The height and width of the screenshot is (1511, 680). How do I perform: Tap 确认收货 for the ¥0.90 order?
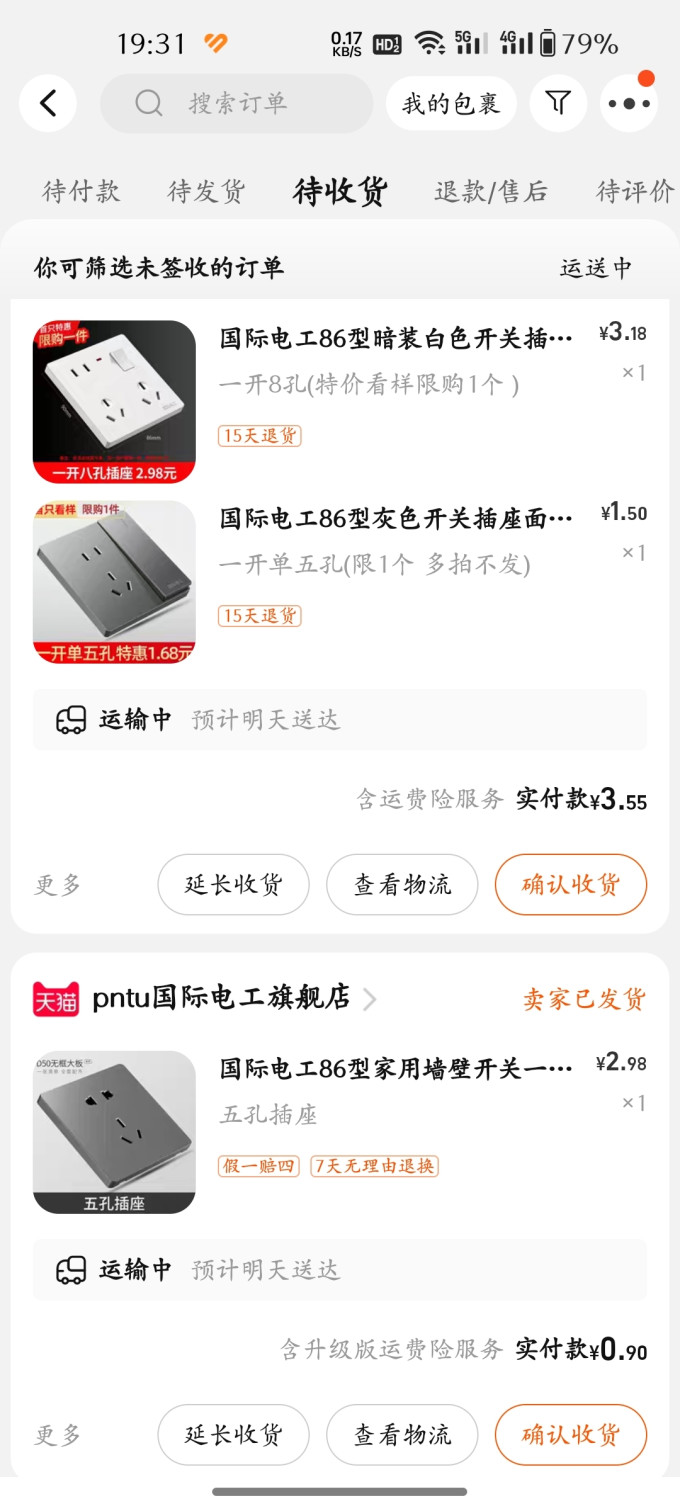571,1435
